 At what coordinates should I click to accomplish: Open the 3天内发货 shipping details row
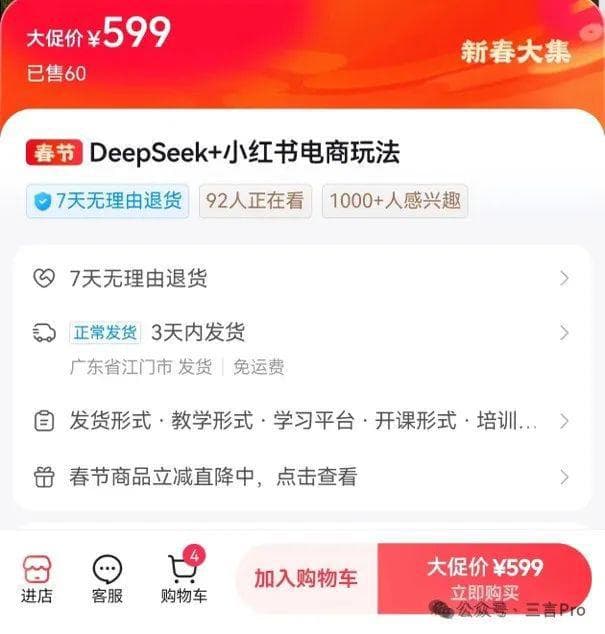300,333
